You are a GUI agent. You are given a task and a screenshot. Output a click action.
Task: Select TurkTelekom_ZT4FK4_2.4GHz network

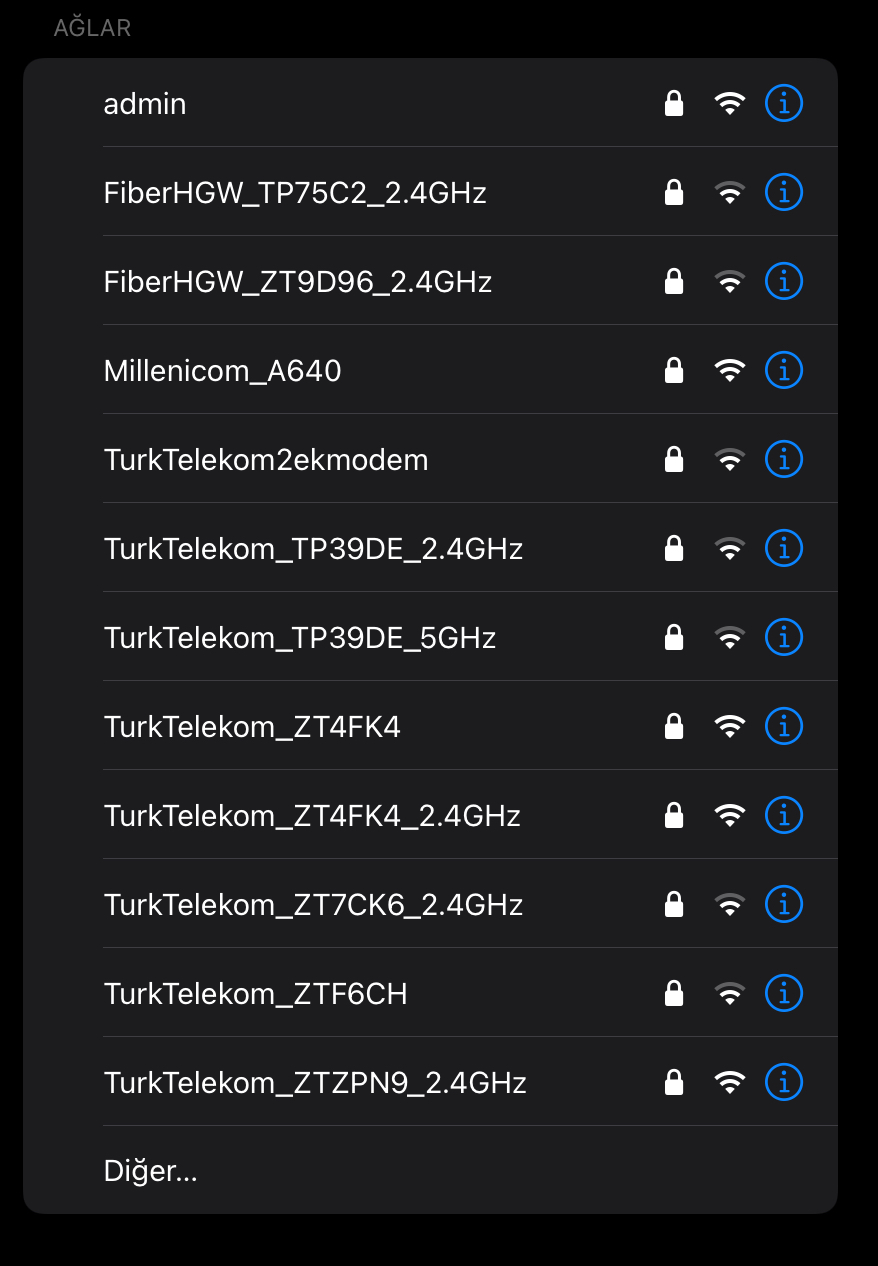tap(312, 816)
